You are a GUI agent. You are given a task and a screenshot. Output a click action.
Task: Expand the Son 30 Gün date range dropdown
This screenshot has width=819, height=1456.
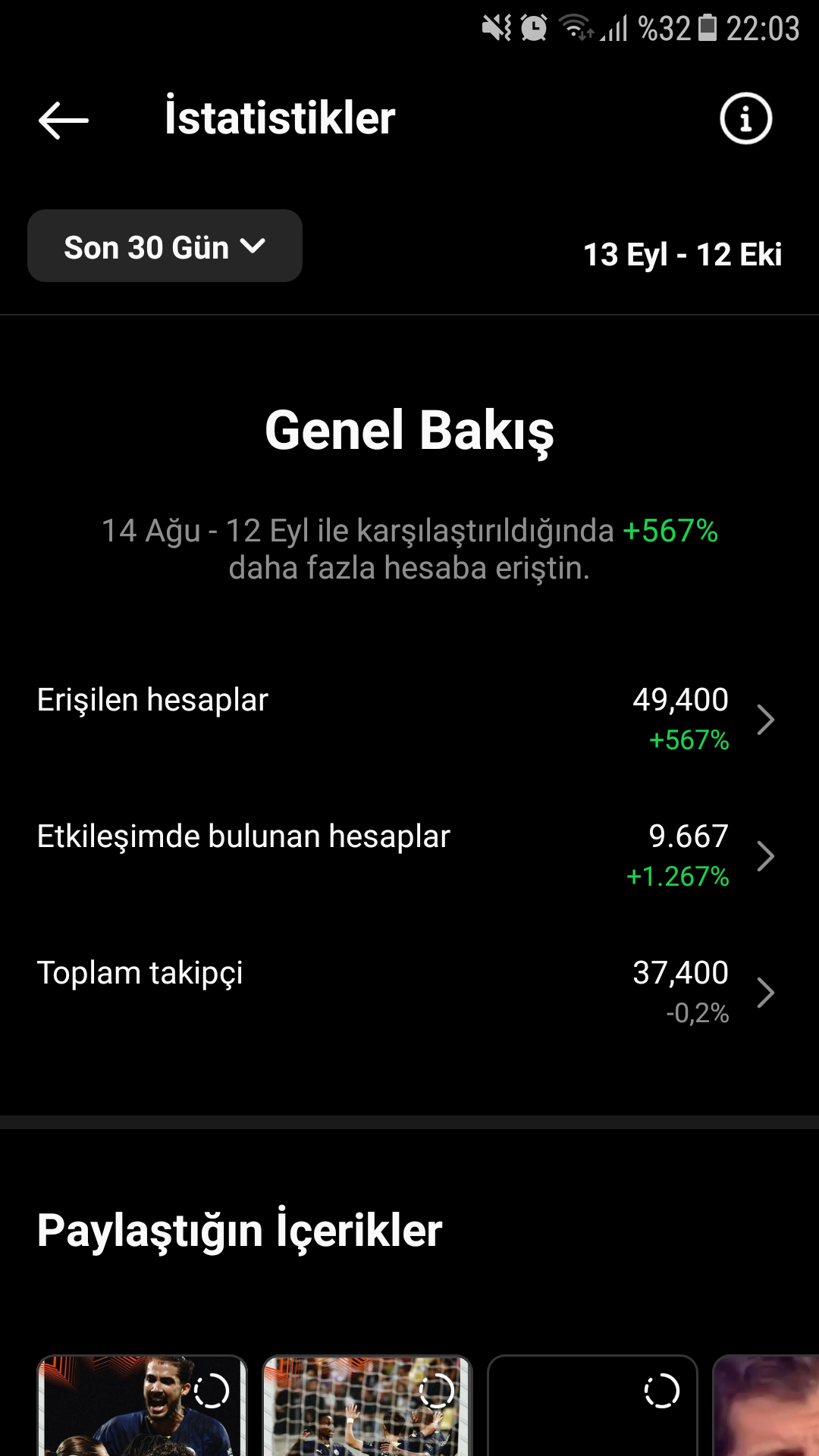tap(165, 246)
